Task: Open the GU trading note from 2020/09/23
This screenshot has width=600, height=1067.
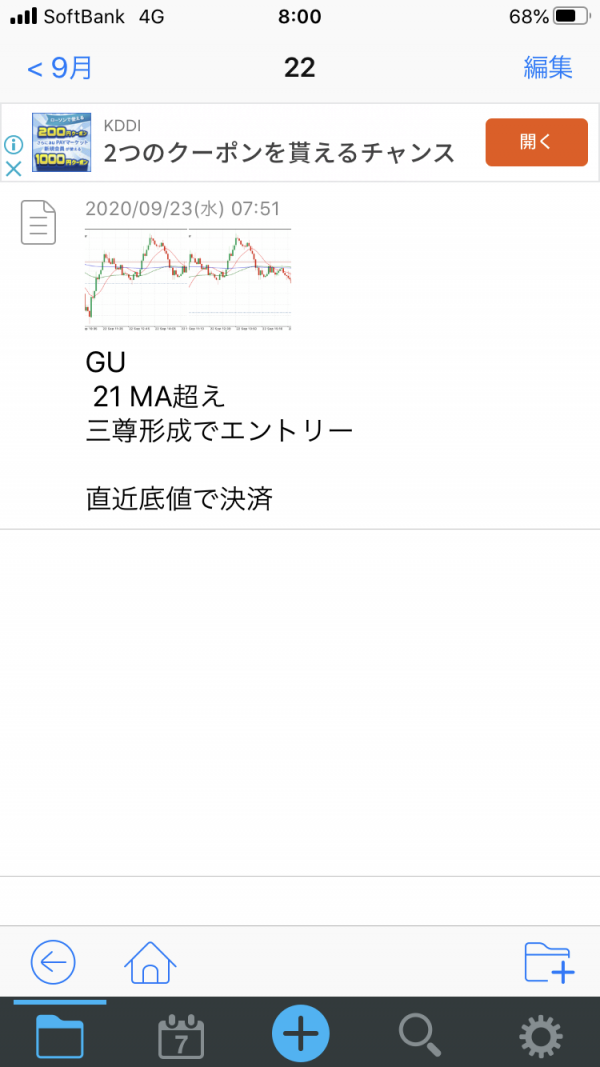Action: [300, 355]
